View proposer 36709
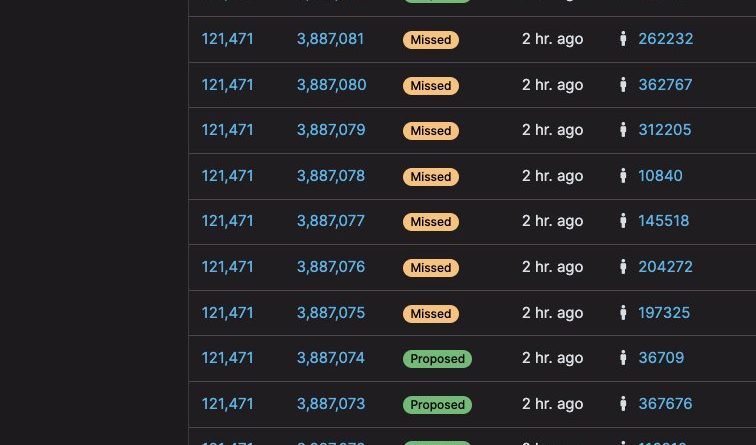Image resolution: width=756 pixels, height=445 pixels. [x=661, y=358]
